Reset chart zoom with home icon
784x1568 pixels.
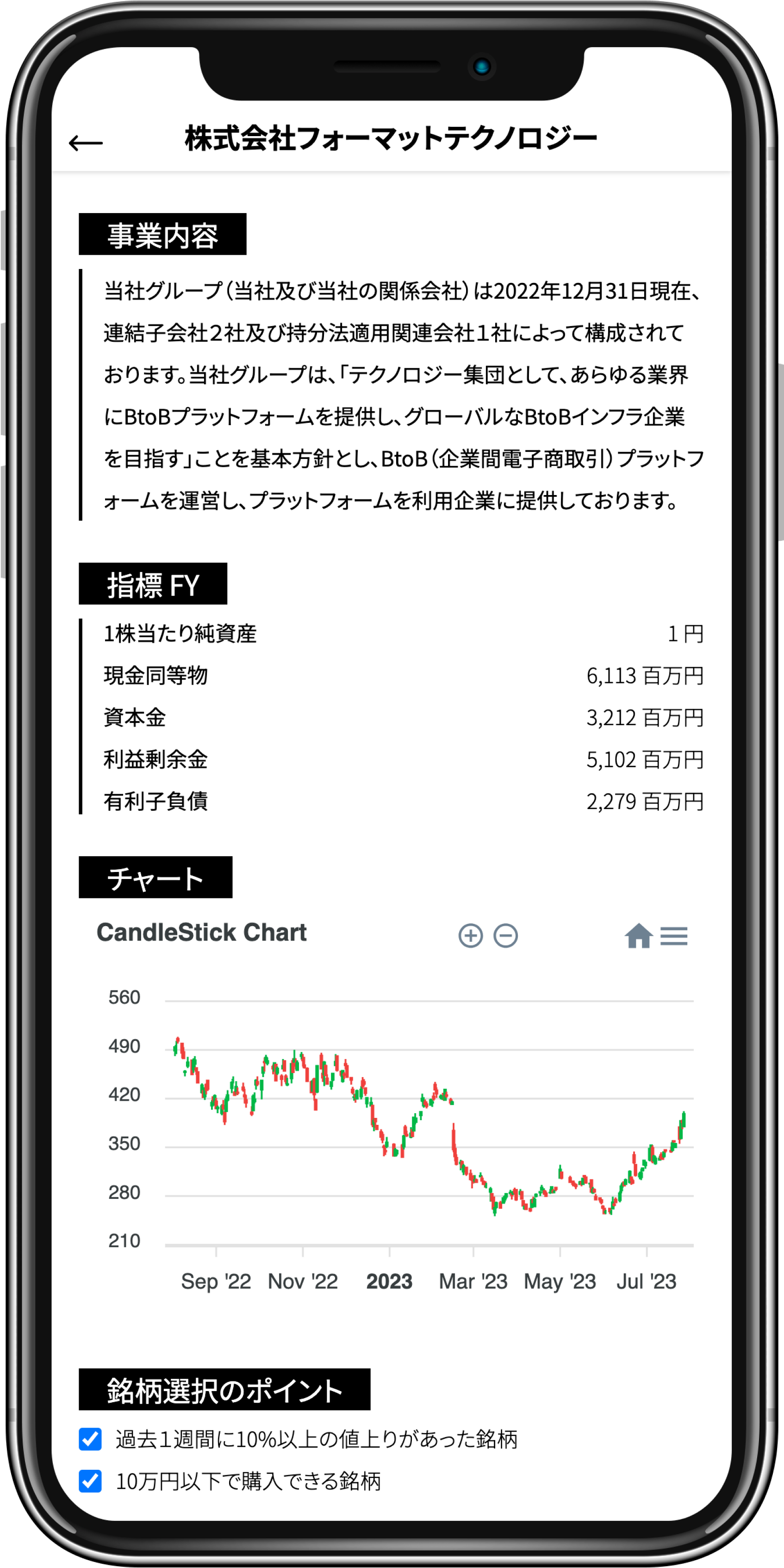(x=639, y=935)
